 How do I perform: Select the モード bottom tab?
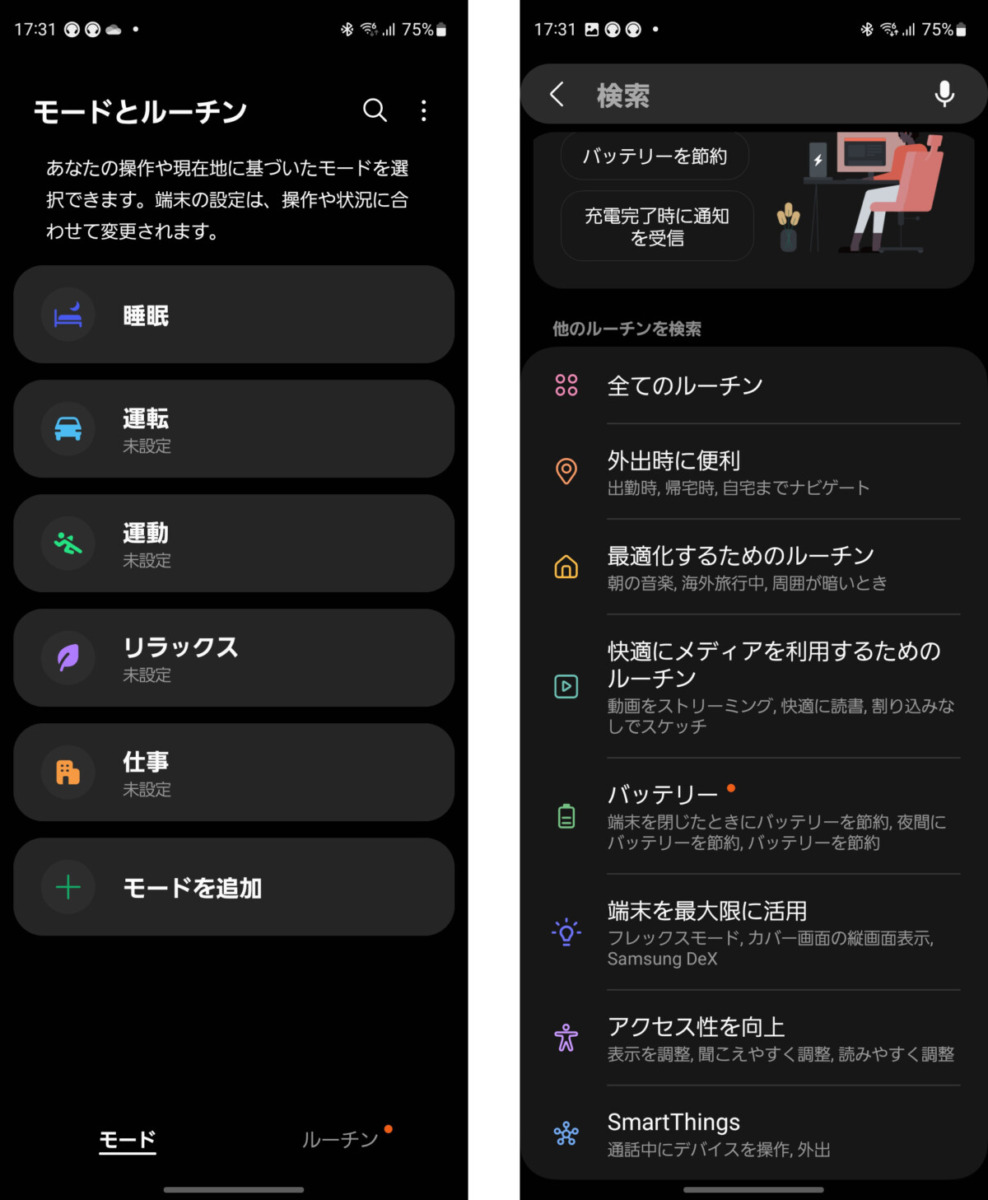tap(128, 1139)
